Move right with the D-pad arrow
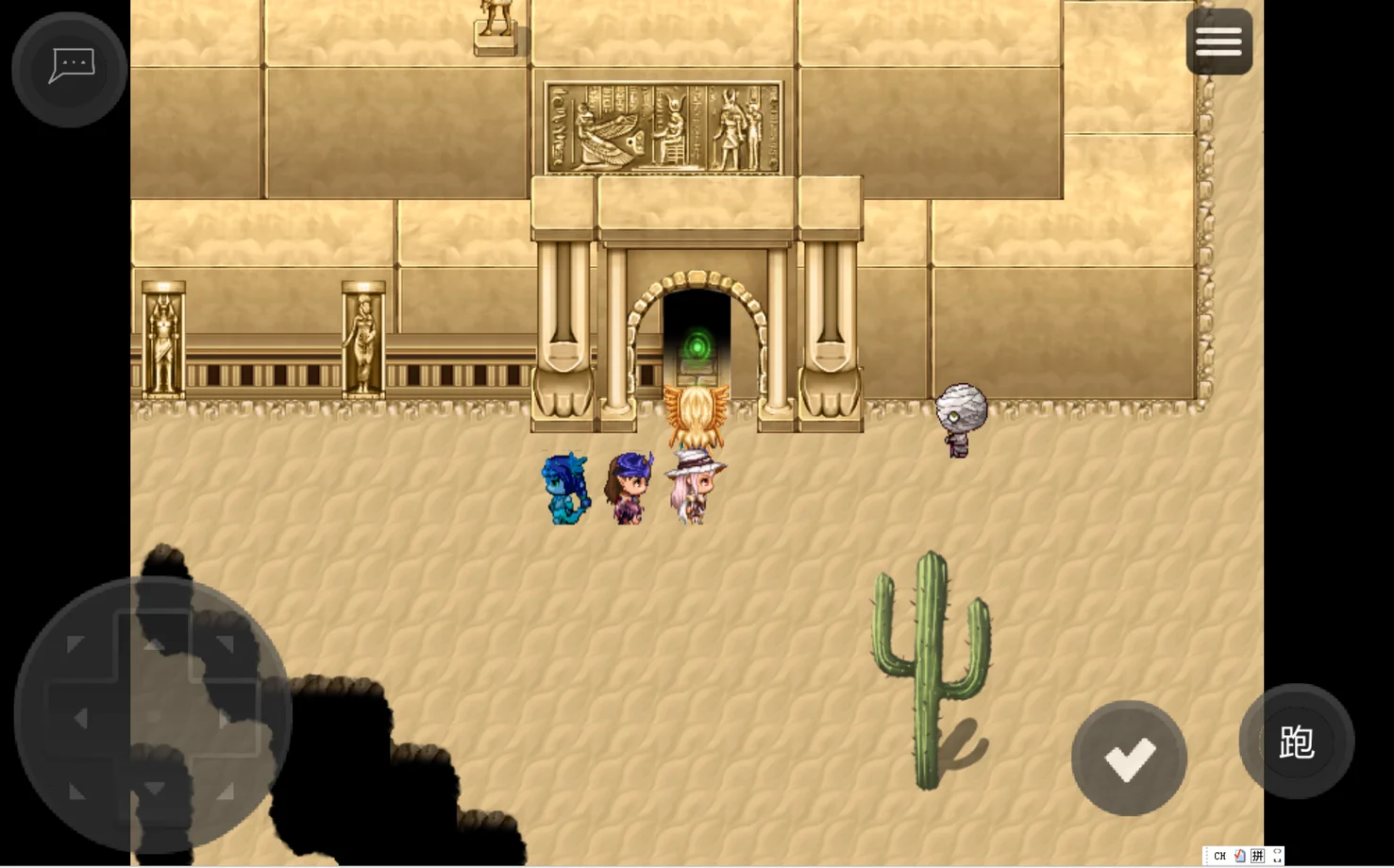The height and width of the screenshot is (868, 1394). [225, 718]
